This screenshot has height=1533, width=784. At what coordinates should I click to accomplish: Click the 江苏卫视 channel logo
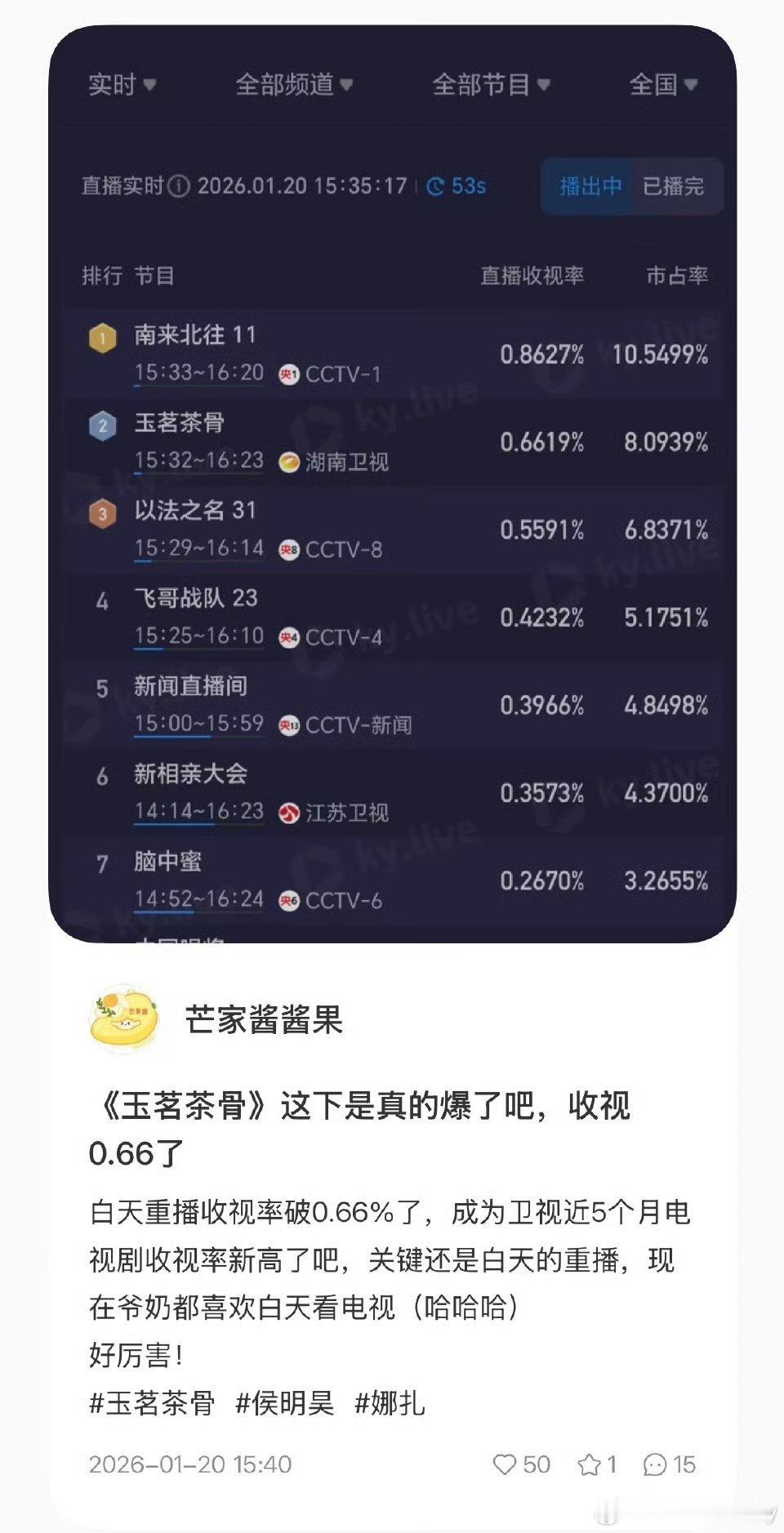click(287, 813)
